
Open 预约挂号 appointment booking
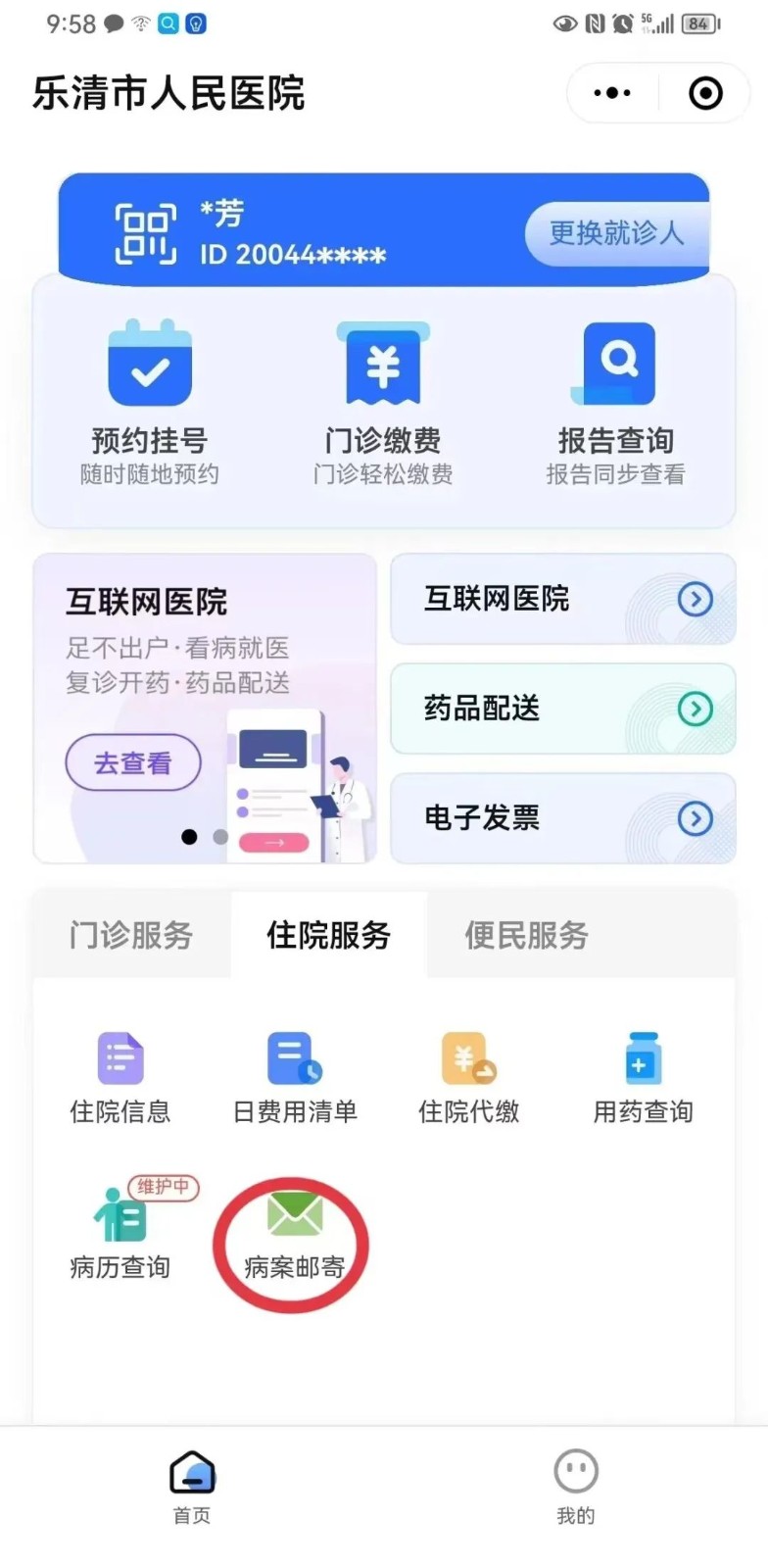click(x=149, y=403)
